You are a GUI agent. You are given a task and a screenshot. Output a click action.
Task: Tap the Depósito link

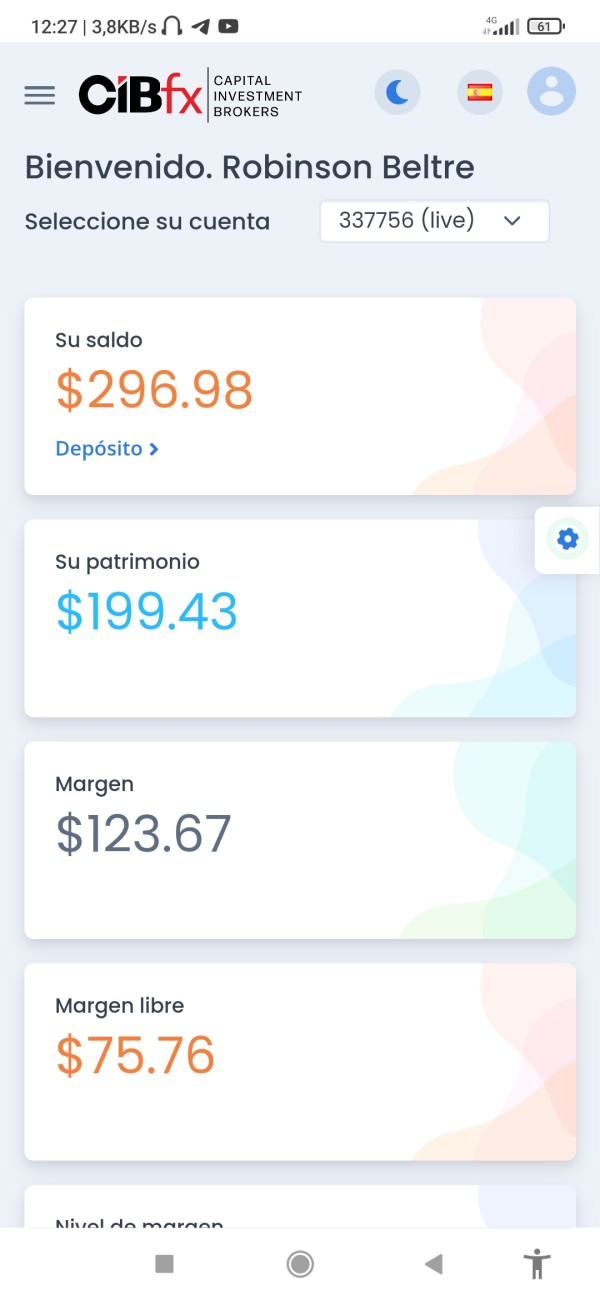[107, 449]
